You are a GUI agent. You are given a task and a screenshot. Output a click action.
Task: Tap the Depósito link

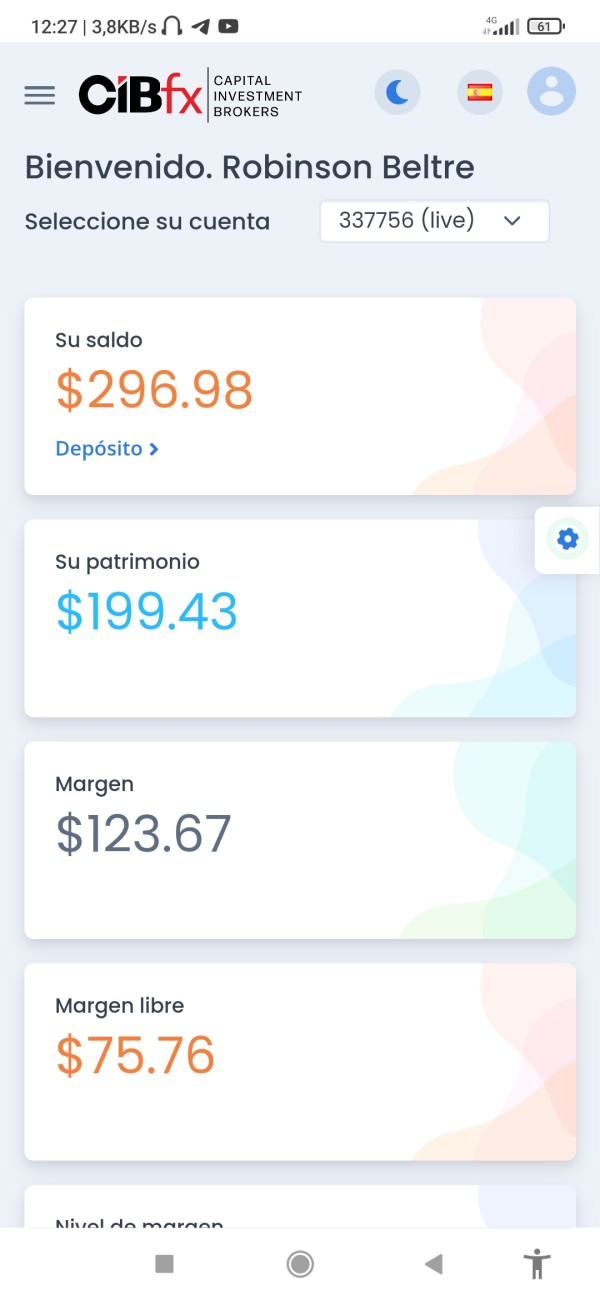[107, 449]
